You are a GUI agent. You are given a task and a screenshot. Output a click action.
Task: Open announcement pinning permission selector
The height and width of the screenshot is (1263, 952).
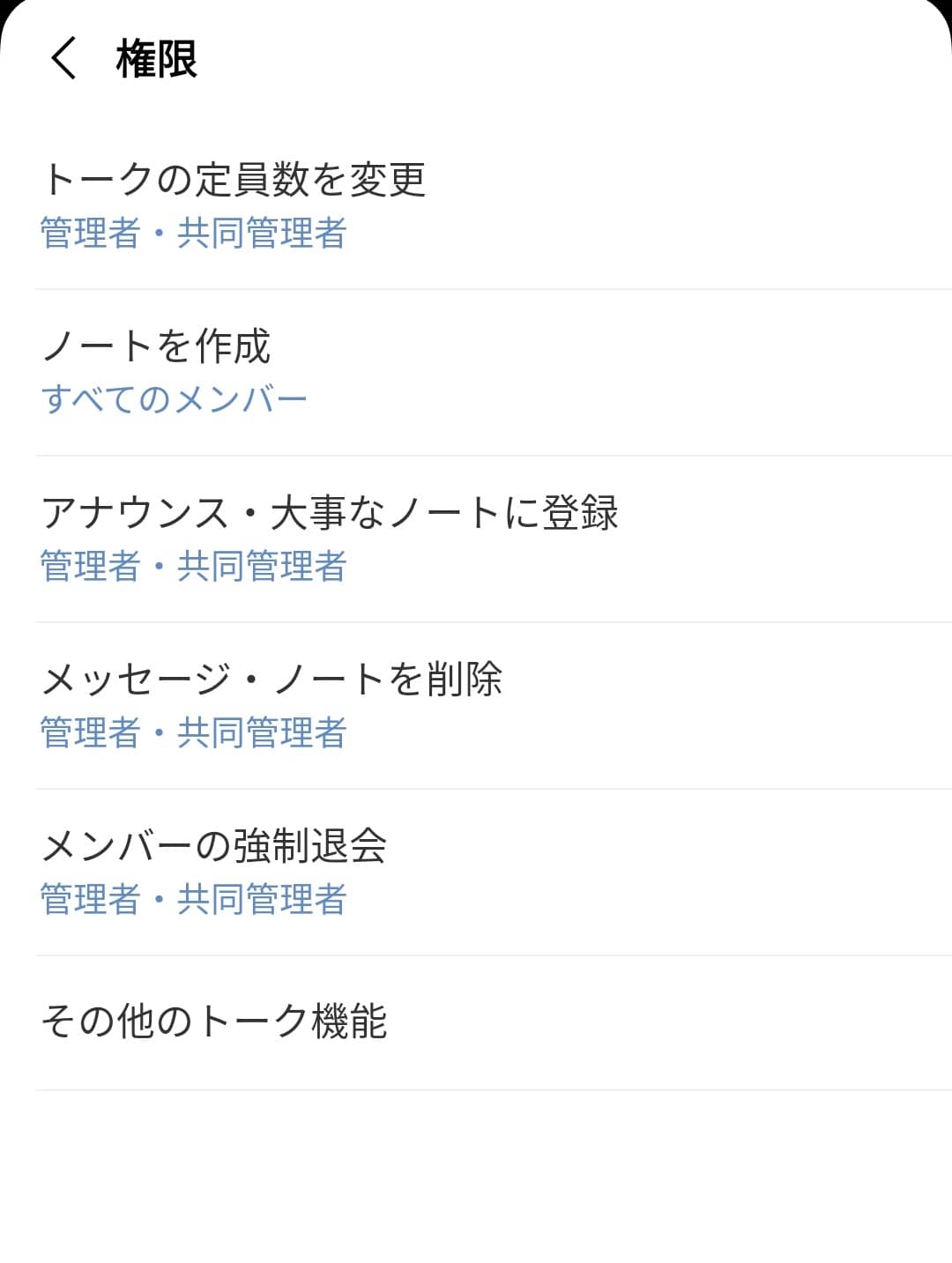coord(476,536)
